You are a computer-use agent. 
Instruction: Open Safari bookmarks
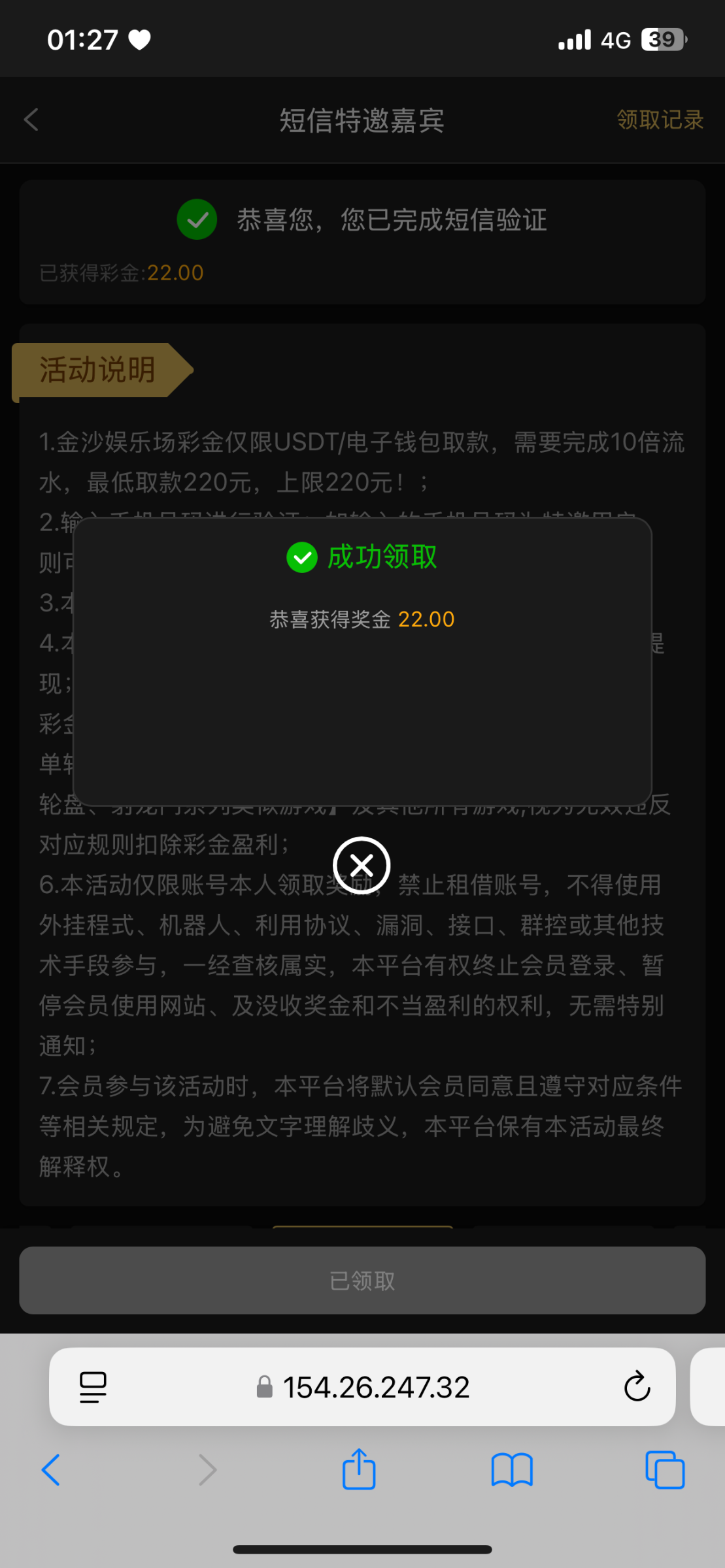(x=513, y=1470)
